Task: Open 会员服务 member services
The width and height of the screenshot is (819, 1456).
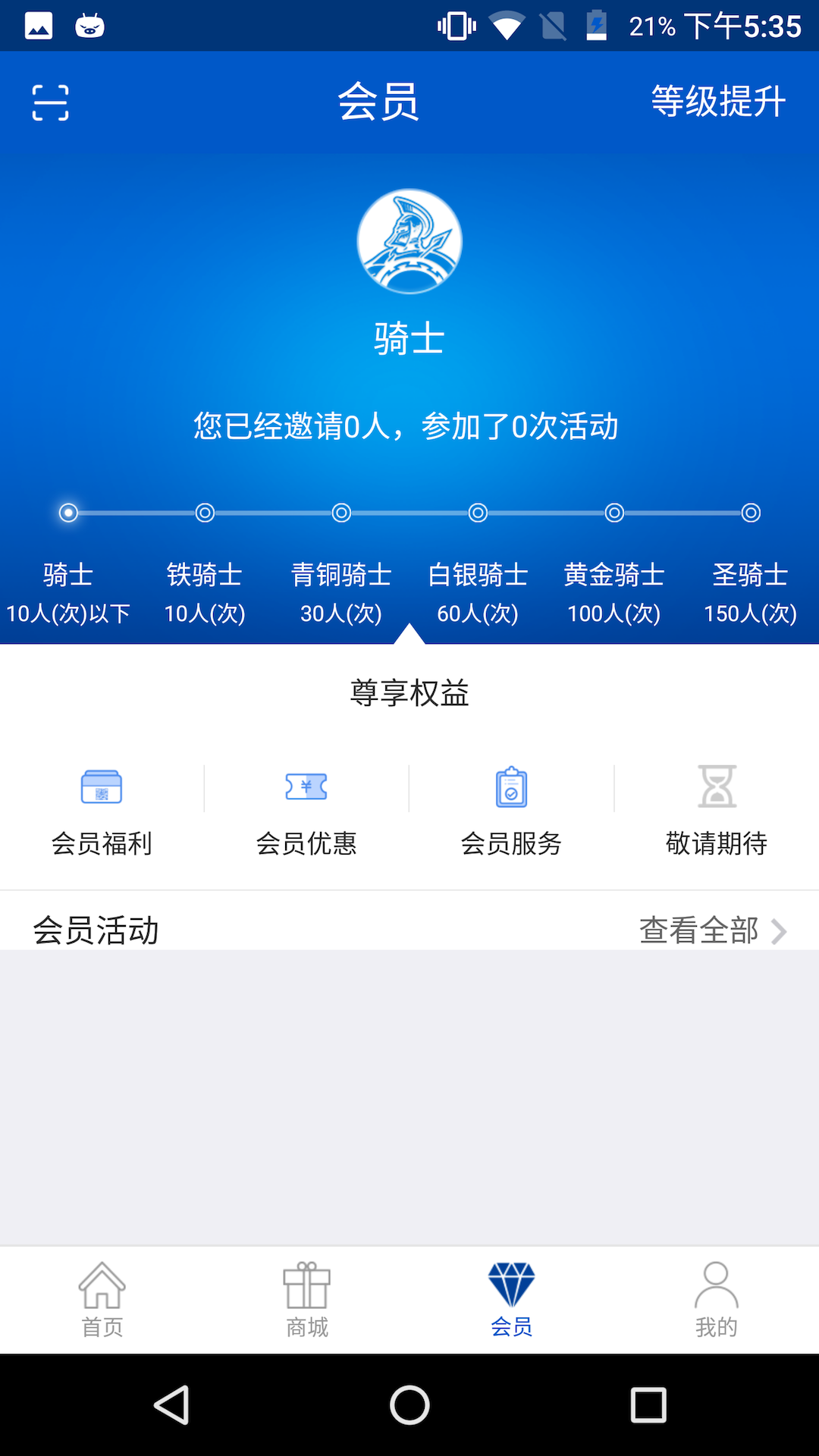Action: pyautogui.click(x=511, y=811)
